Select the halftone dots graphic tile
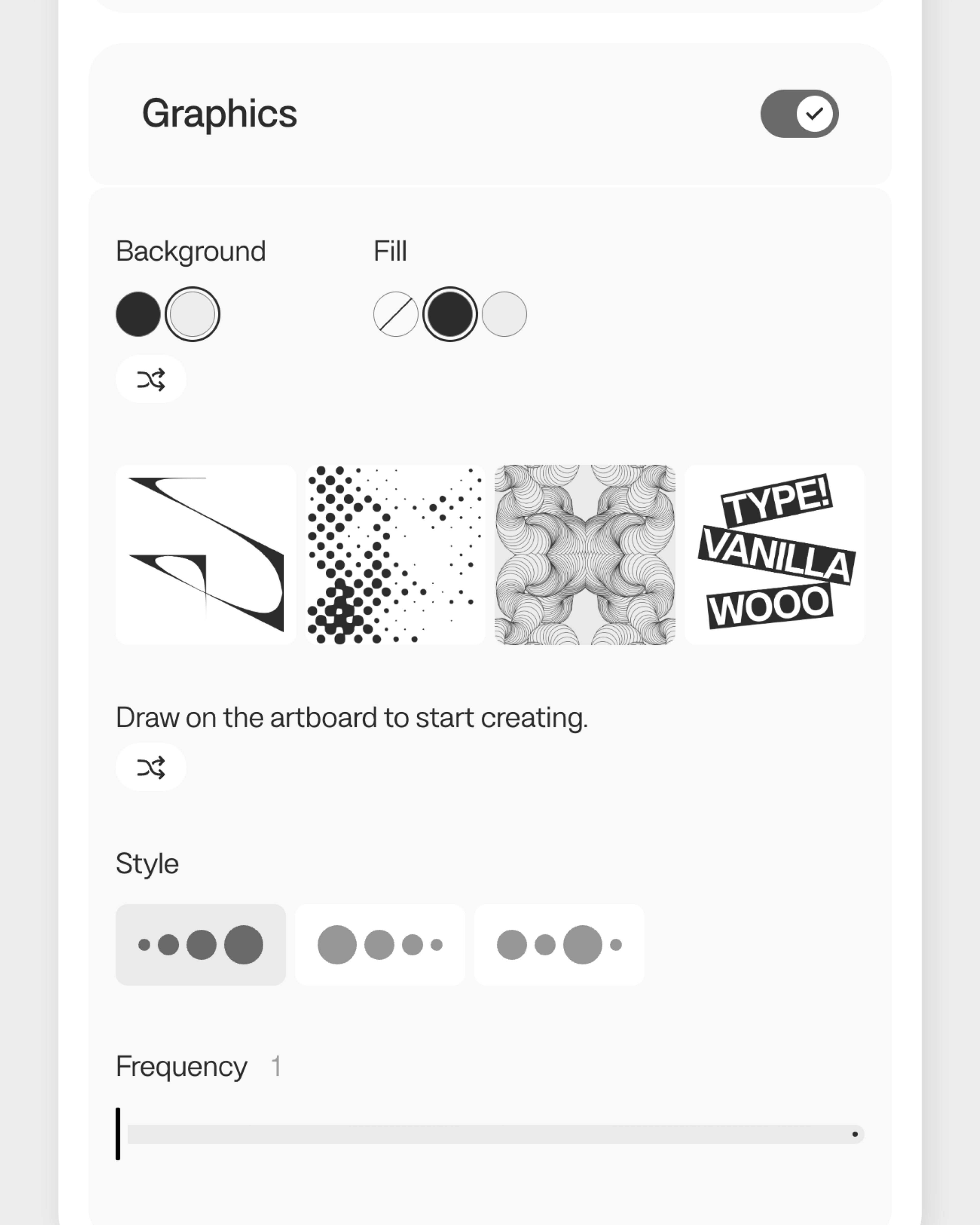Image resolution: width=980 pixels, height=1225 pixels. coord(395,555)
